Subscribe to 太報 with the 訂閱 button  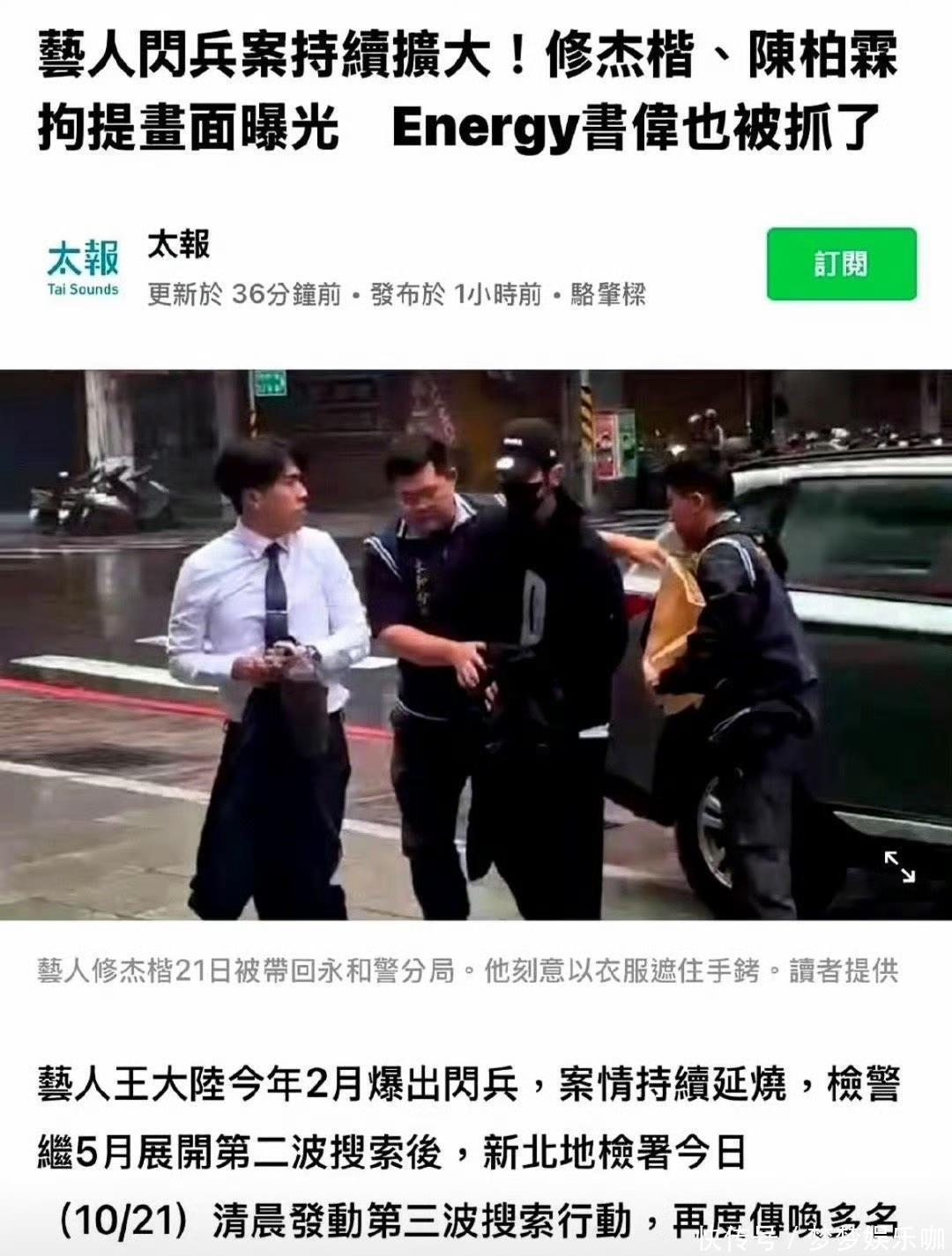(x=841, y=264)
